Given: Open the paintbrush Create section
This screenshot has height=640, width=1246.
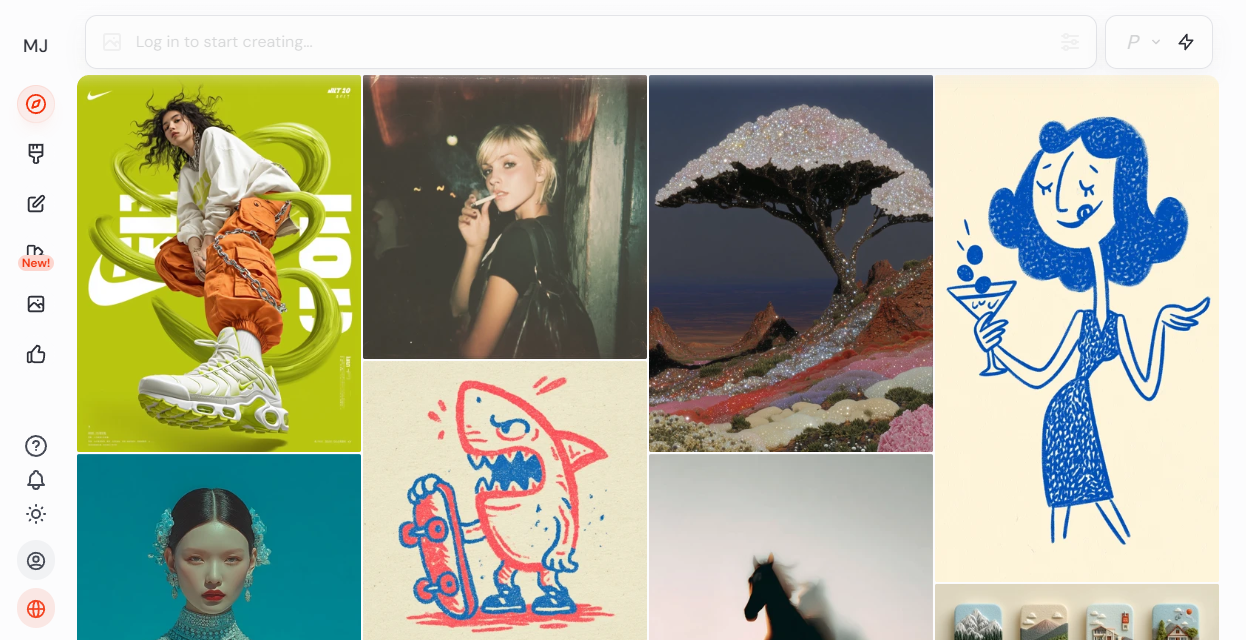Looking at the screenshot, I should 36,154.
